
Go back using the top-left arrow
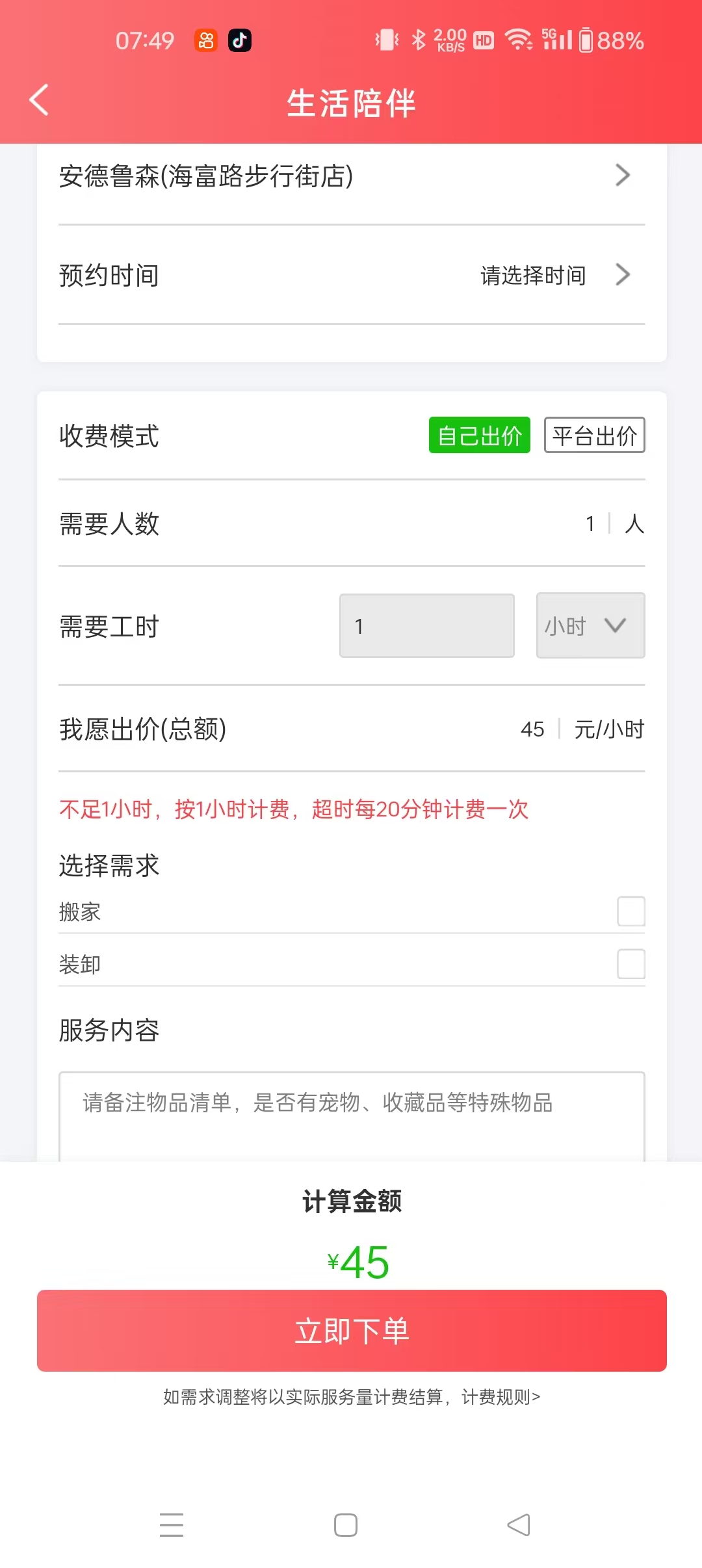pyautogui.click(x=40, y=101)
